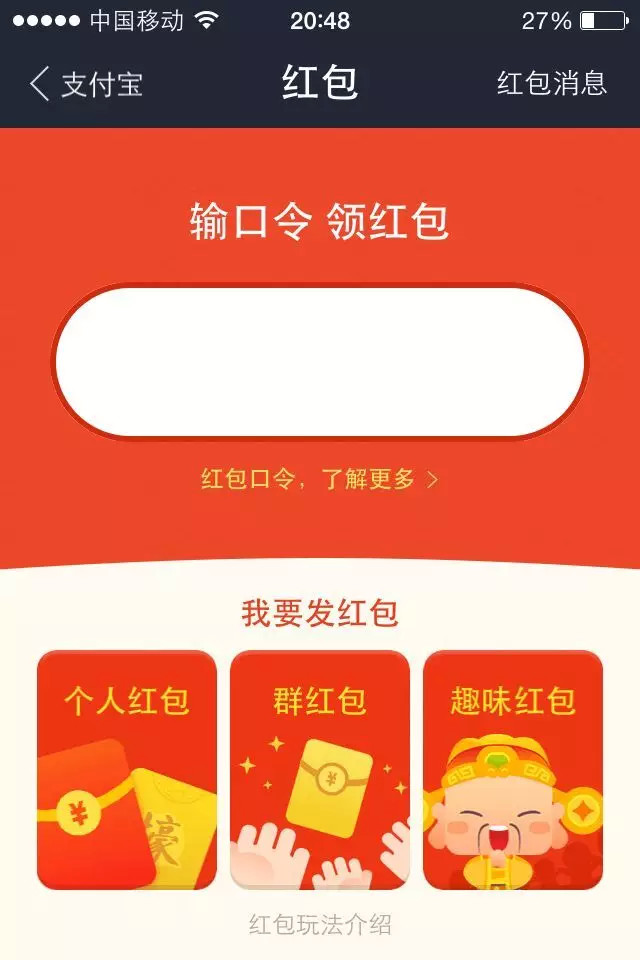The width and height of the screenshot is (640, 960).
Task: Go back to 支付宝
Action: pos(86,84)
